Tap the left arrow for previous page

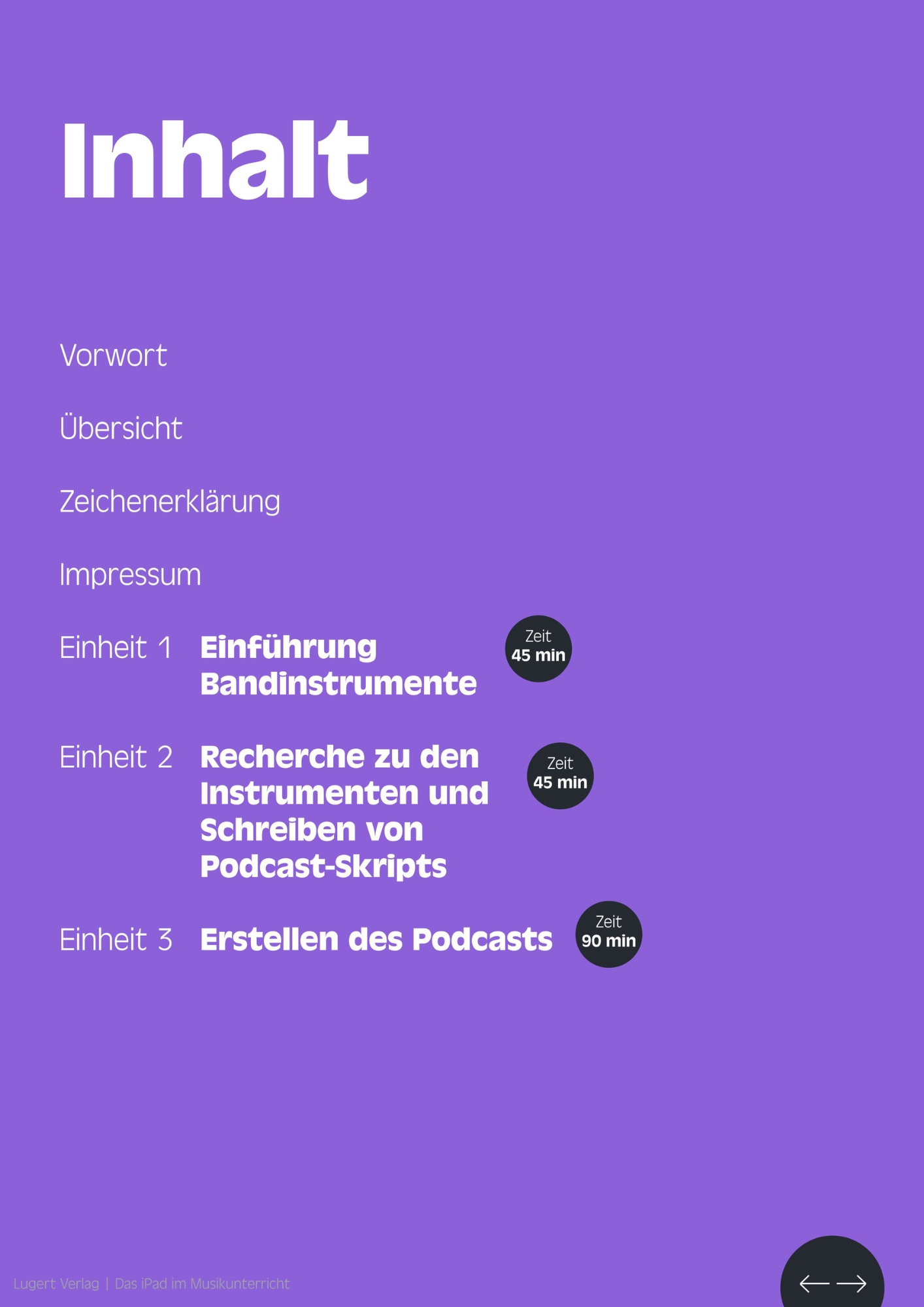(x=814, y=1283)
